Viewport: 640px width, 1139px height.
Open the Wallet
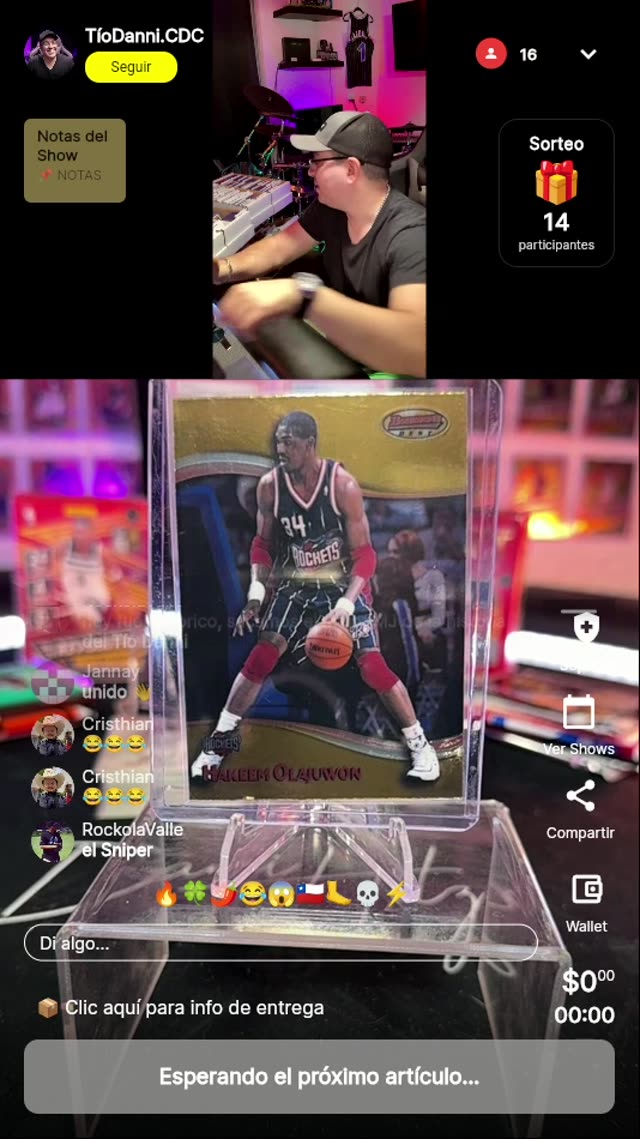(x=586, y=900)
